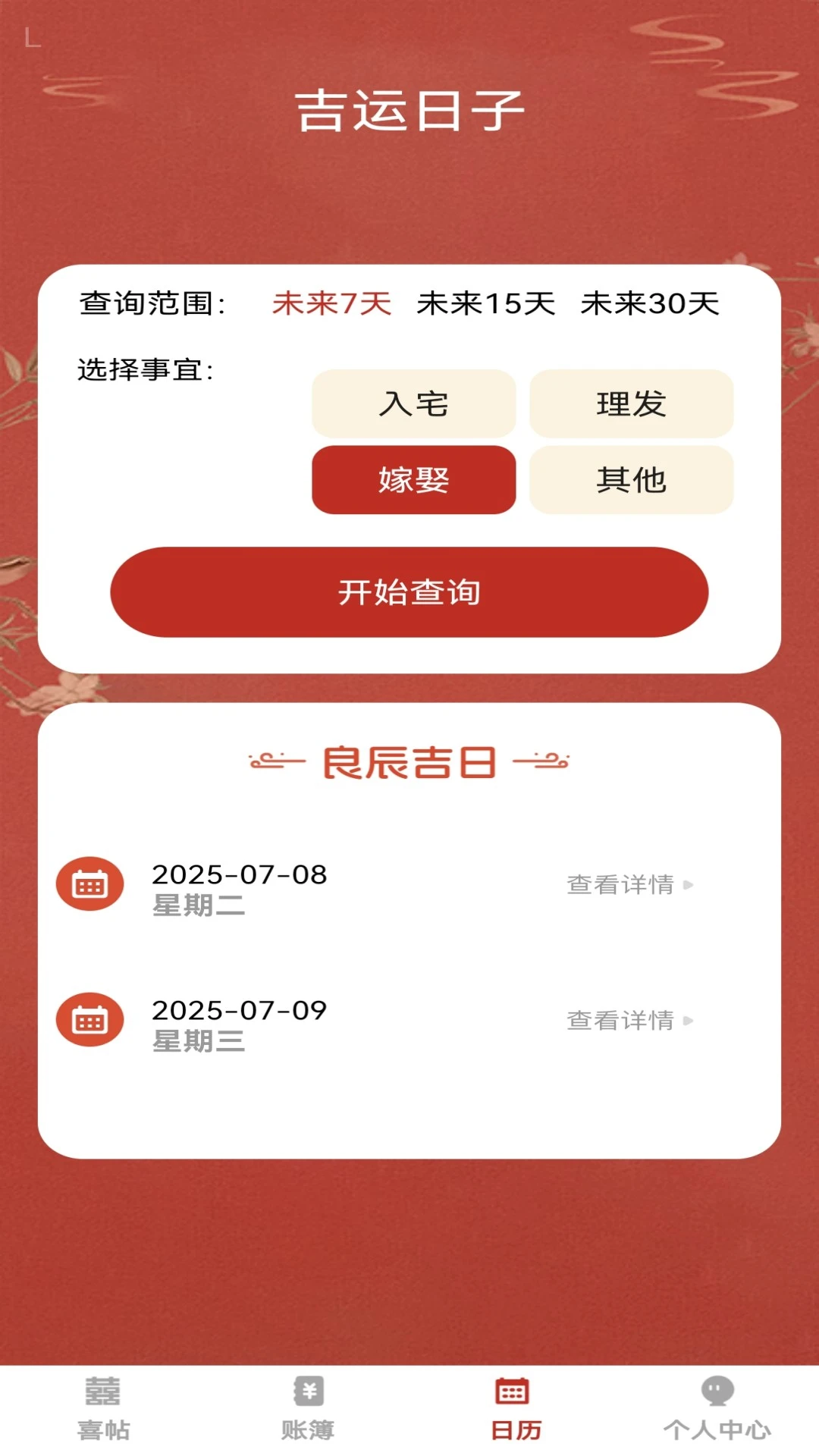The image size is (819, 1456).
Task: Expand details arrow for 2025-07-09
Action: [x=688, y=1020]
